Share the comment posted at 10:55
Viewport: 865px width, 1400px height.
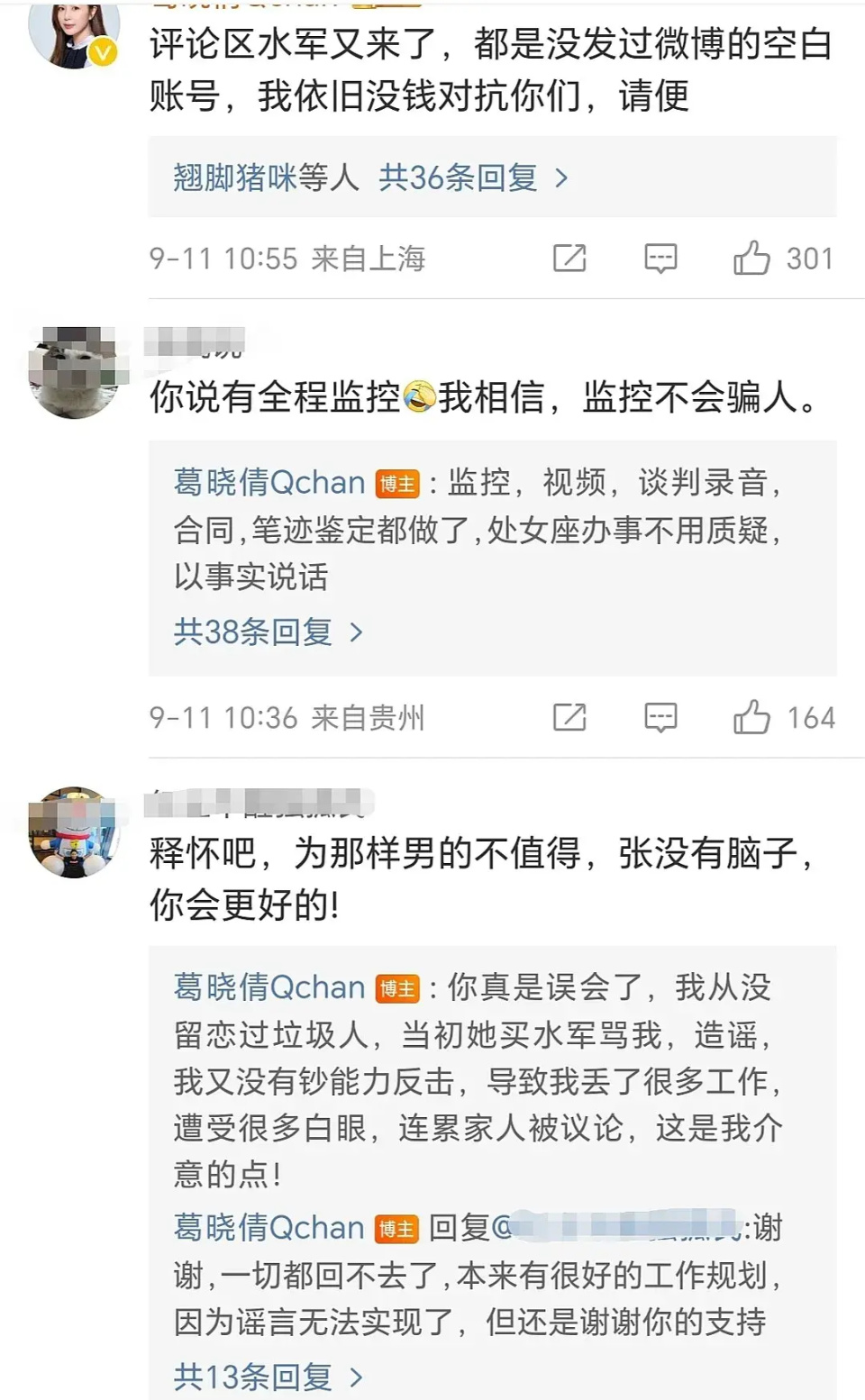click(x=569, y=259)
